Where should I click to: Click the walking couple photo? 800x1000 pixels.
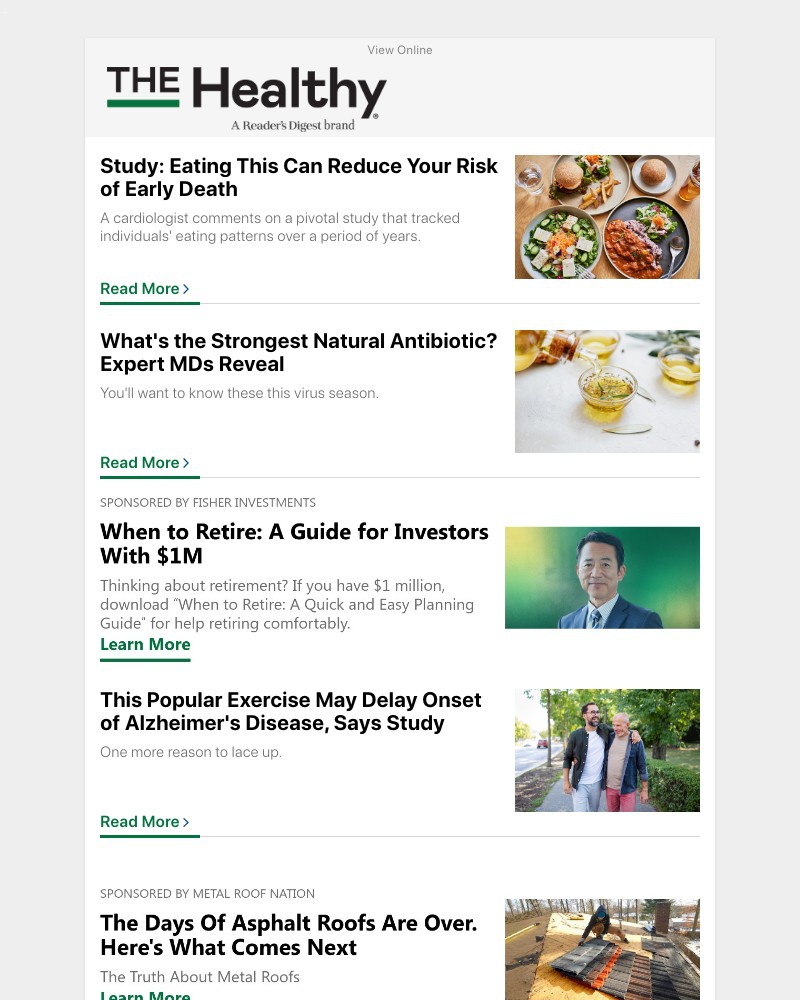click(x=606, y=750)
